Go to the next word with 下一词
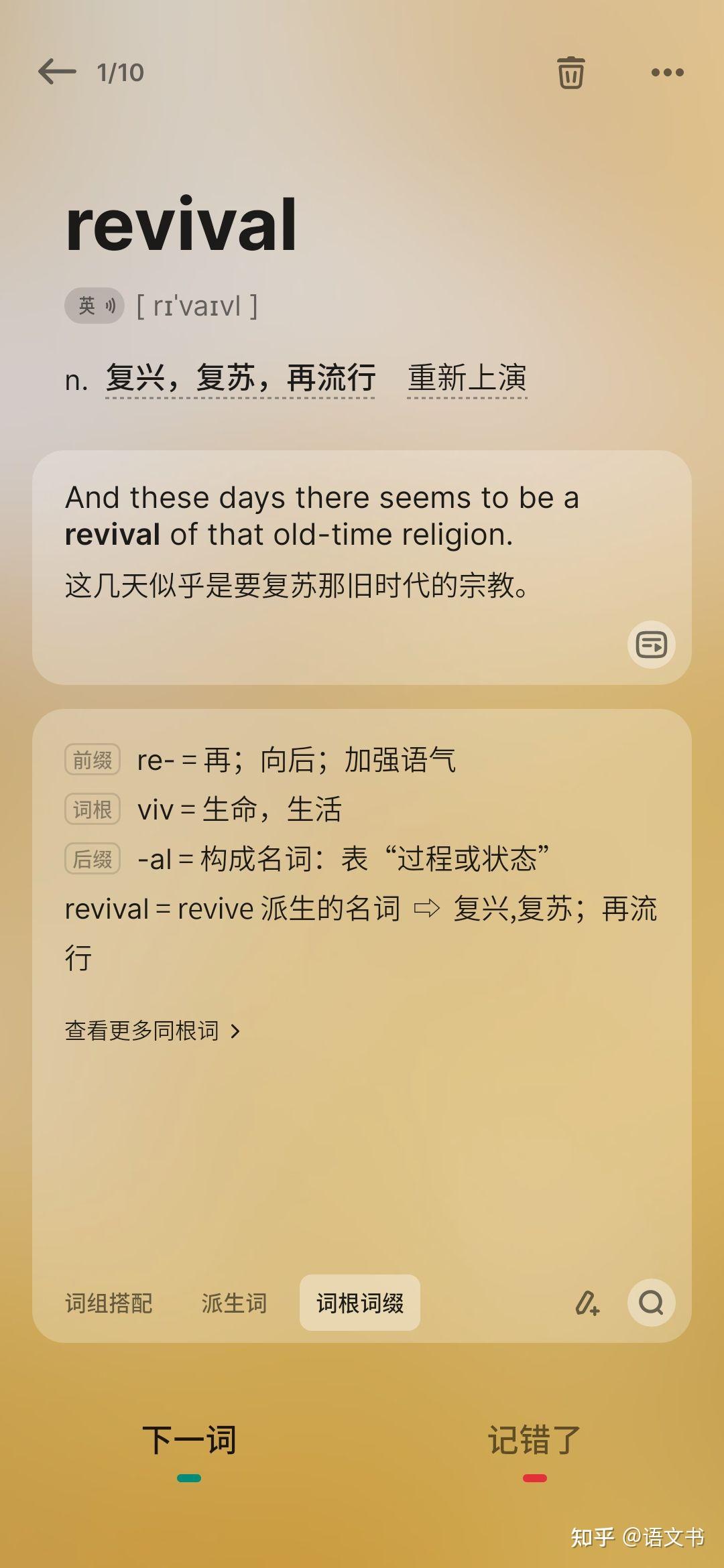Image resolution: width=724 pixels, height=1568 pixels. tap(189, 1441)
